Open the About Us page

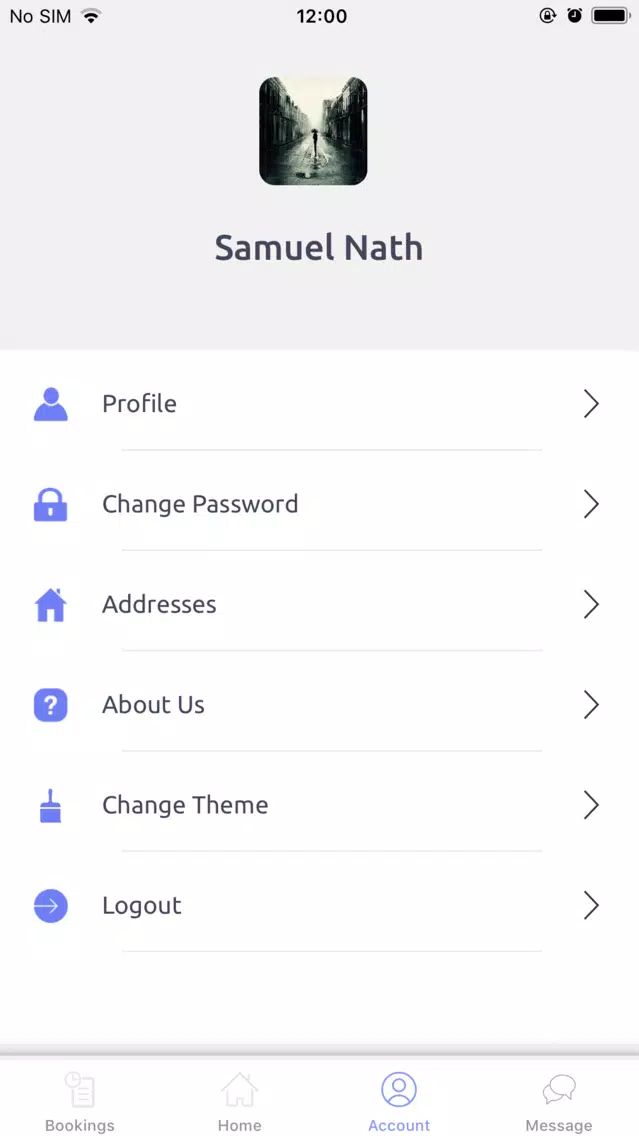320,704
